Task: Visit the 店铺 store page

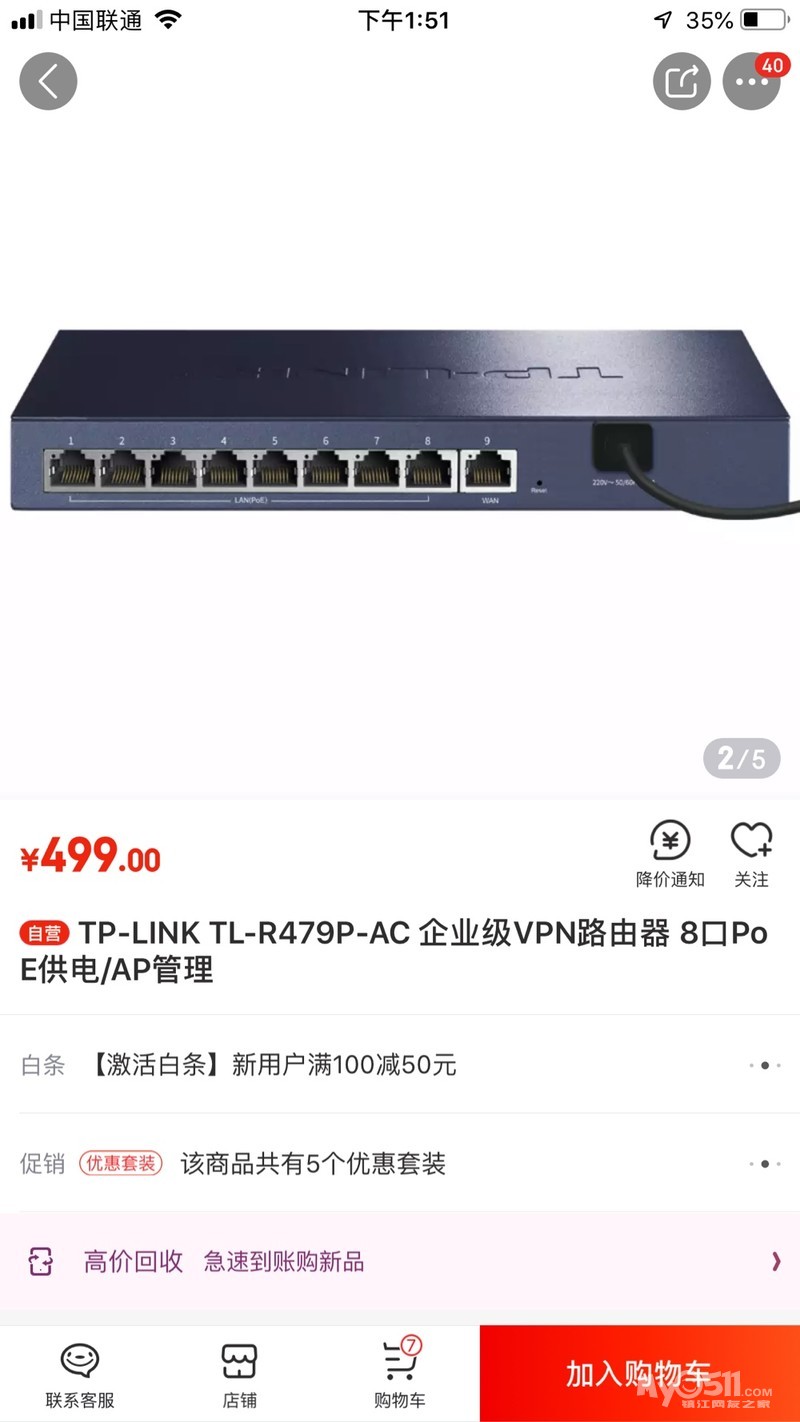Action: (x=240, y=1375)
